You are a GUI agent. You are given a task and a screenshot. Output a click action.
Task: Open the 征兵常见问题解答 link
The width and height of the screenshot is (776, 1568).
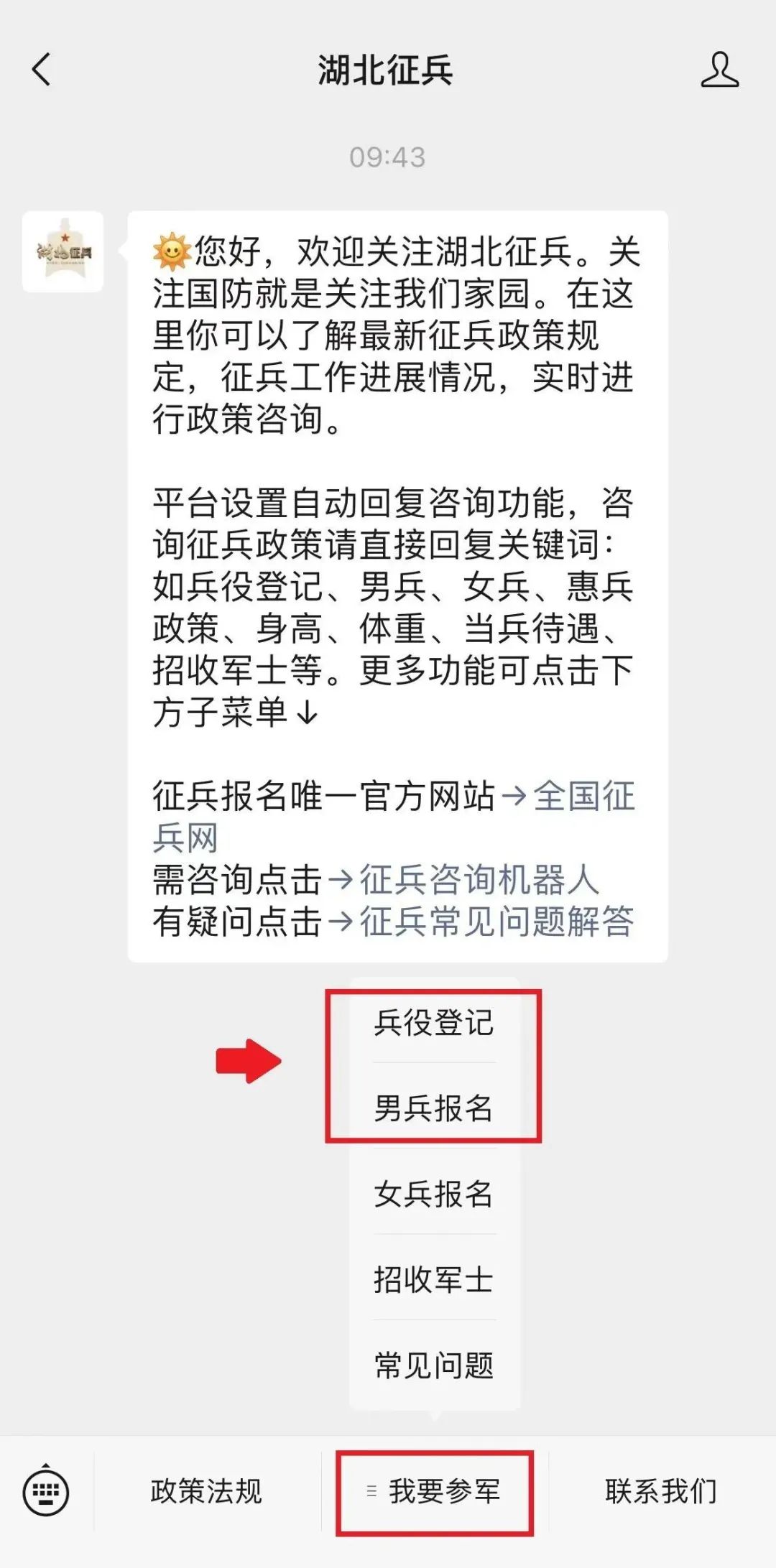[496, 922]
